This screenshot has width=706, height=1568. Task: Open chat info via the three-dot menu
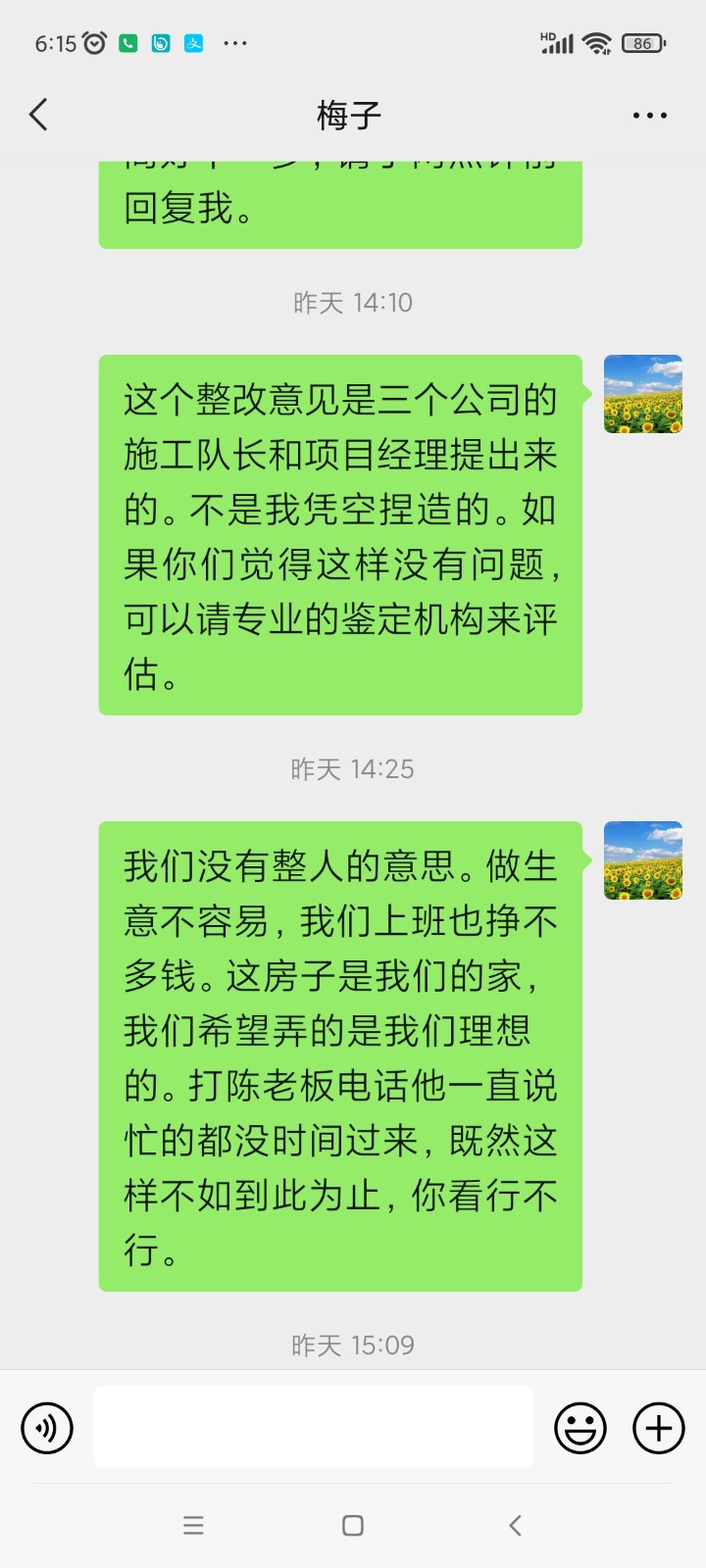649,116
